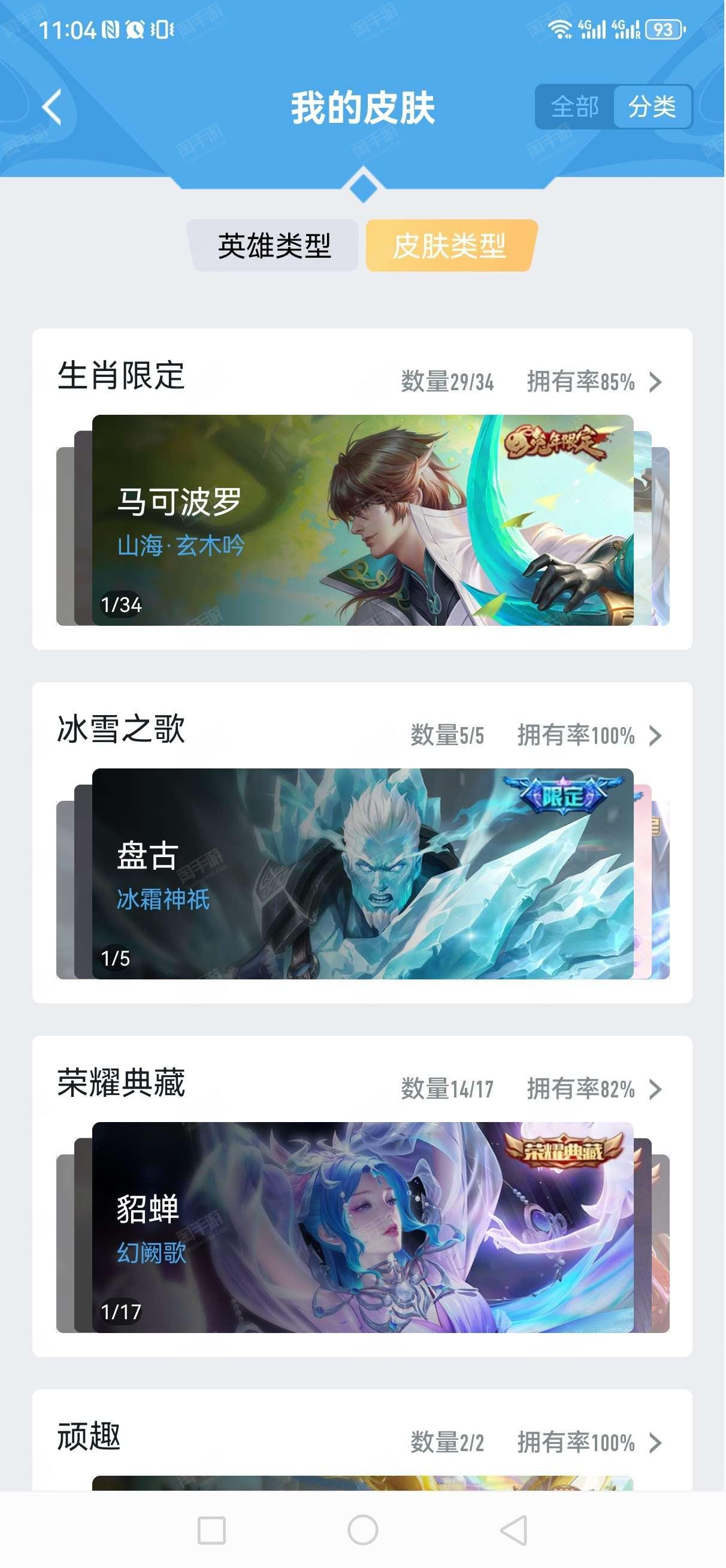The height and width of the screenshot is (1568, 726).
Task: Open 盘古 冰霜神祇 skin card
Action: tap(362, 873)
